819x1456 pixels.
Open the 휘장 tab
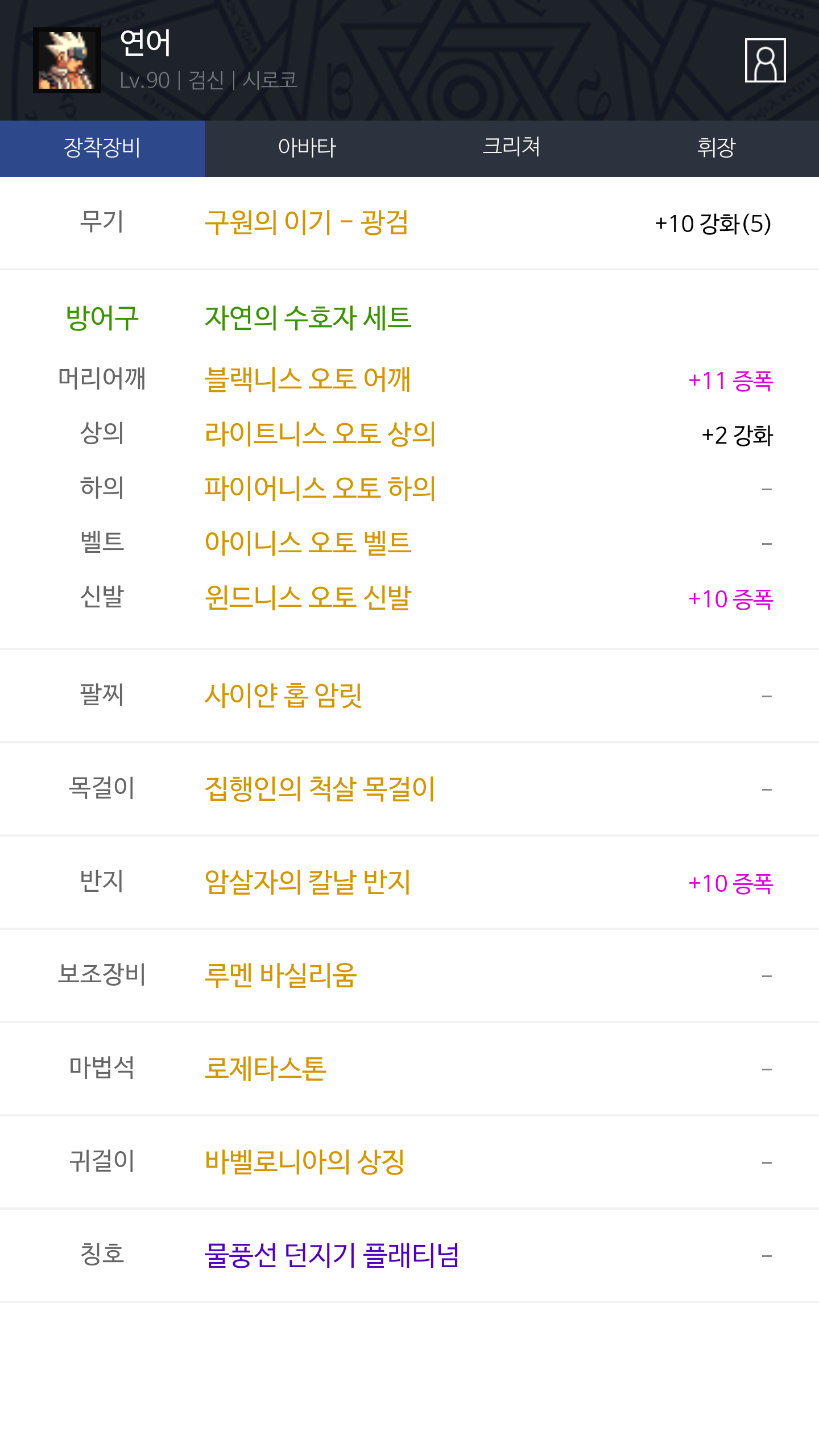point(716,148)
